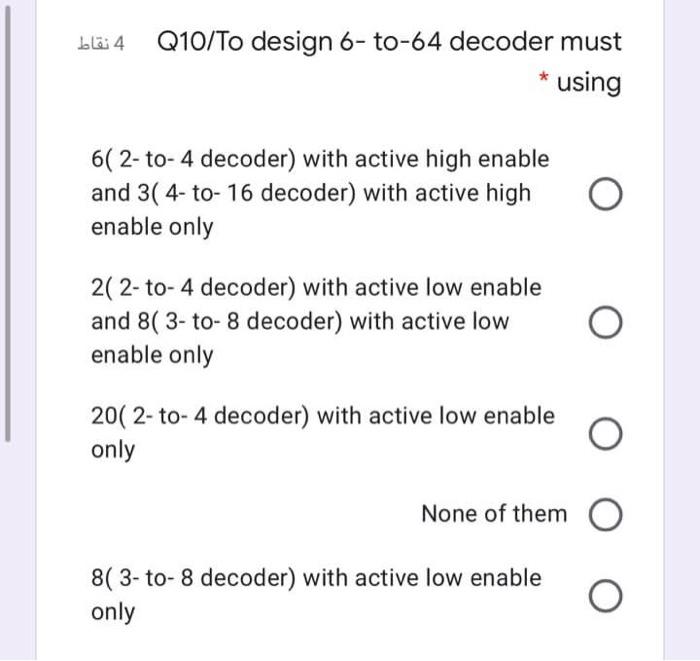Screen dimensions: 700x661
Task: Select the 6(2-to-4) and 3(4-to-16) decoder option
Action: tap(609, 195)
